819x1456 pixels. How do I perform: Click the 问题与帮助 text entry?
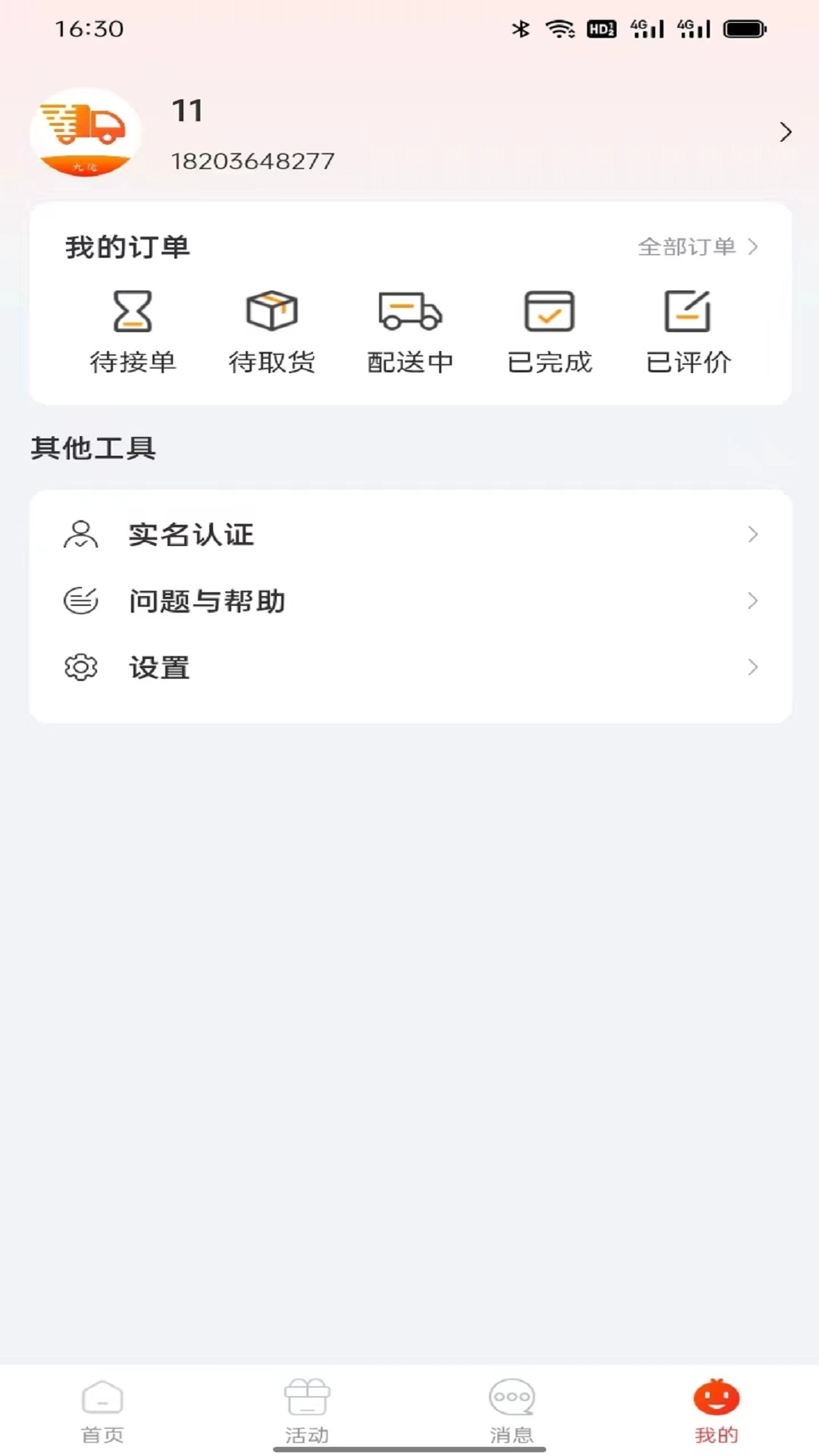click(207, 601)
